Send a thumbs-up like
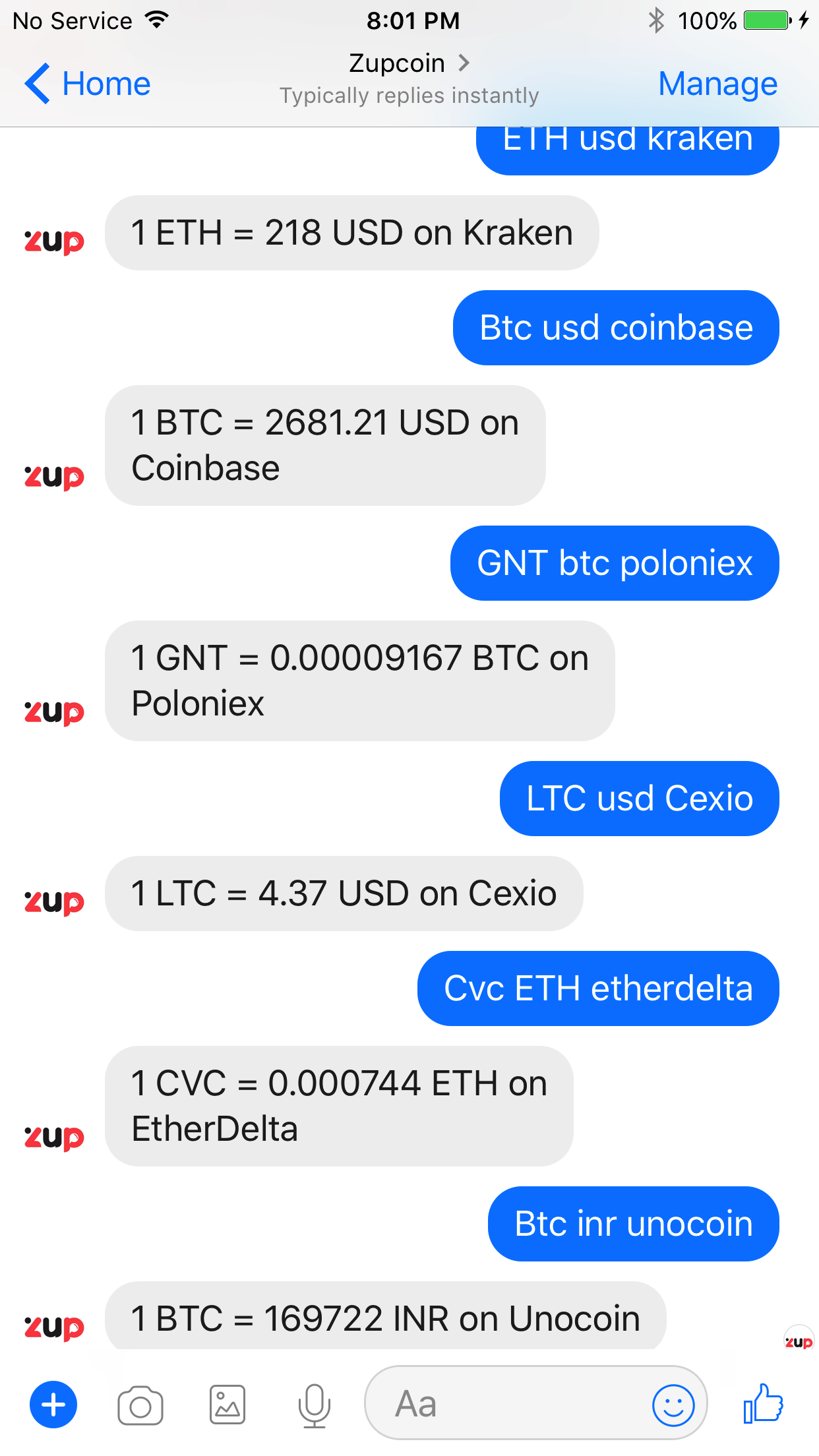Image resolution: width=819 pixels, height=1456 pixels. pos(763,1404)
